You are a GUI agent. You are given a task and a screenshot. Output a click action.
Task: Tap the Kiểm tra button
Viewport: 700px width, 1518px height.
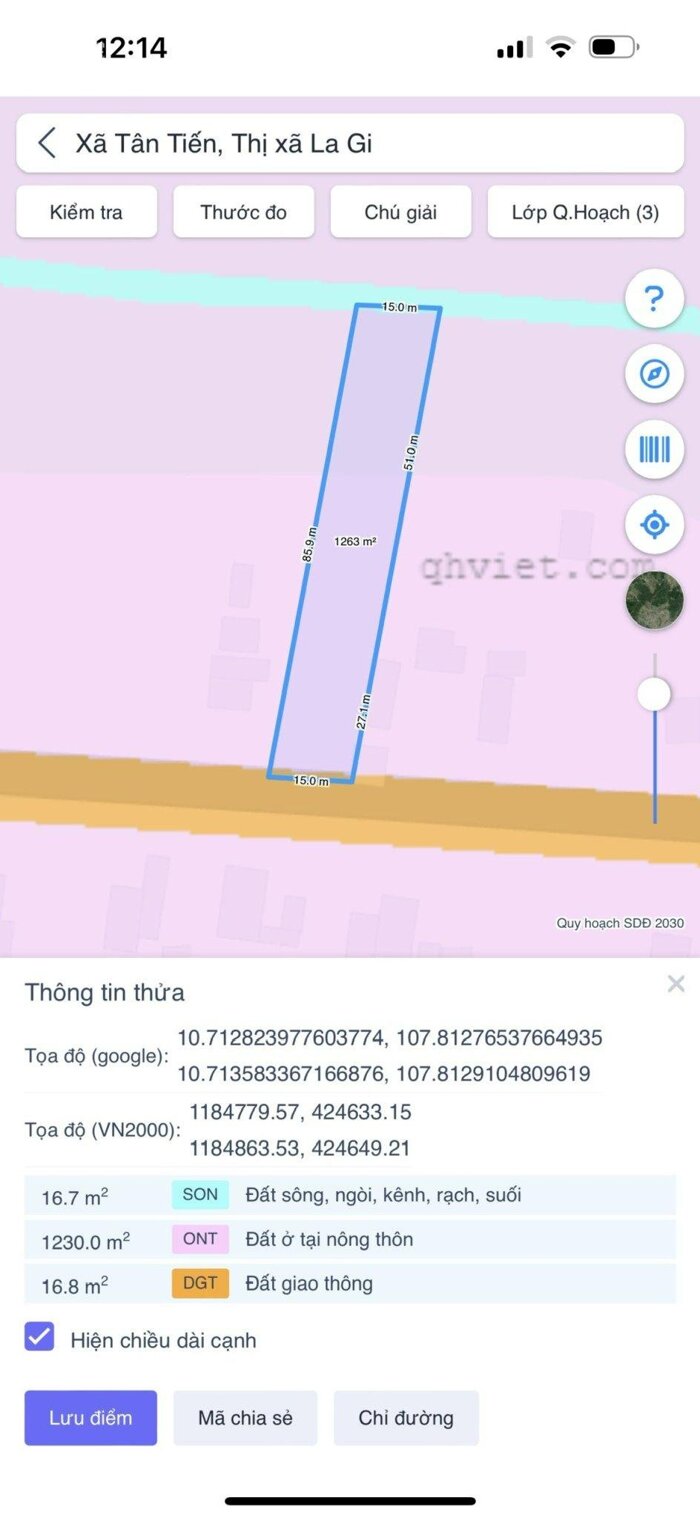coord(86,212)
